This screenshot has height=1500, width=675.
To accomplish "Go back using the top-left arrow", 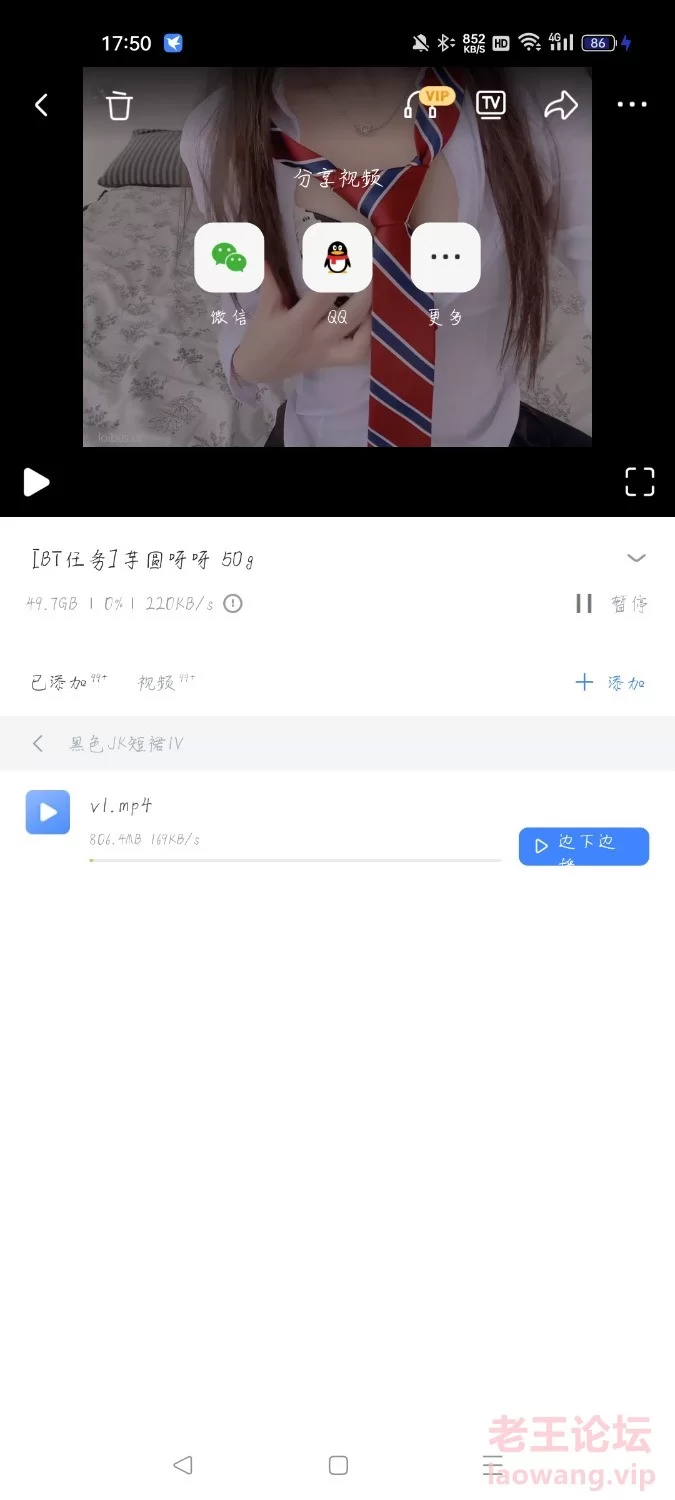I will [41, 105].
